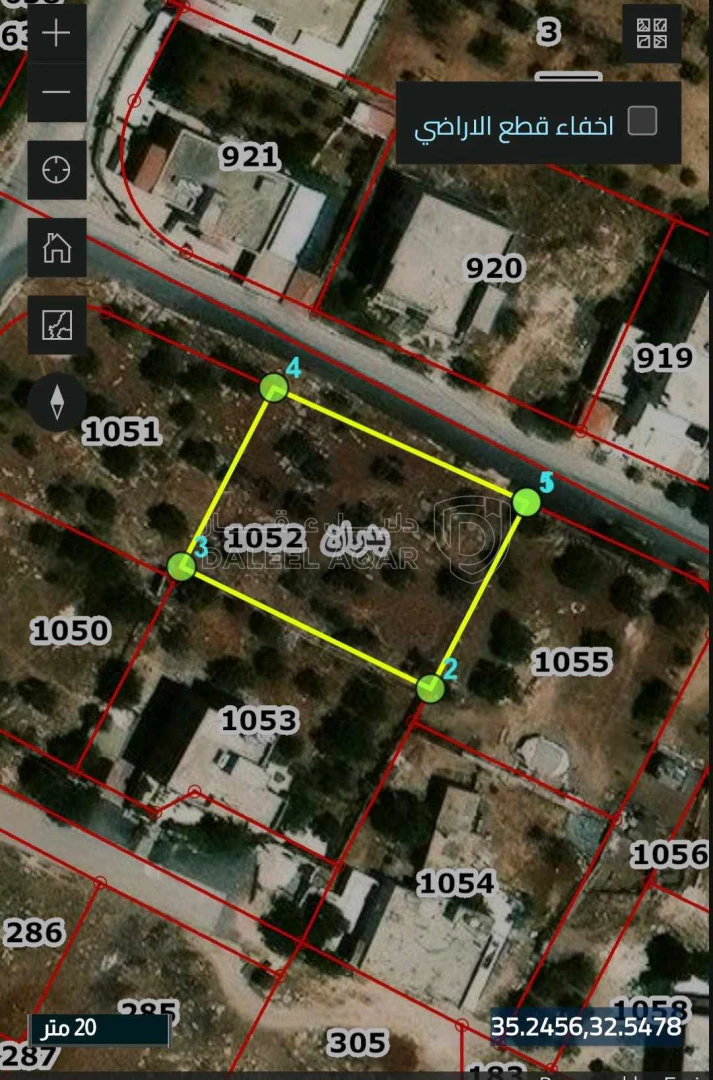Viewport: 713px width, 1080px height.
Task: Zoom out of the map
Action: [x=56, y=92]
